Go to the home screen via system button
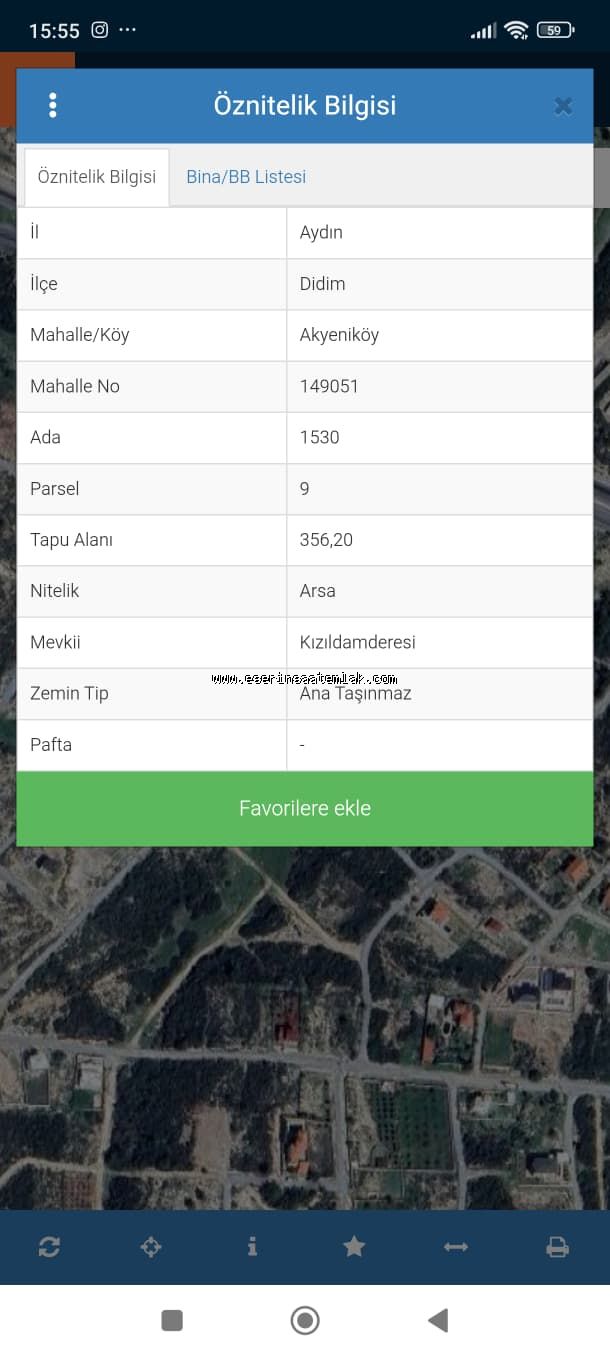610x1356 pixels. (x=305, y=1320)
